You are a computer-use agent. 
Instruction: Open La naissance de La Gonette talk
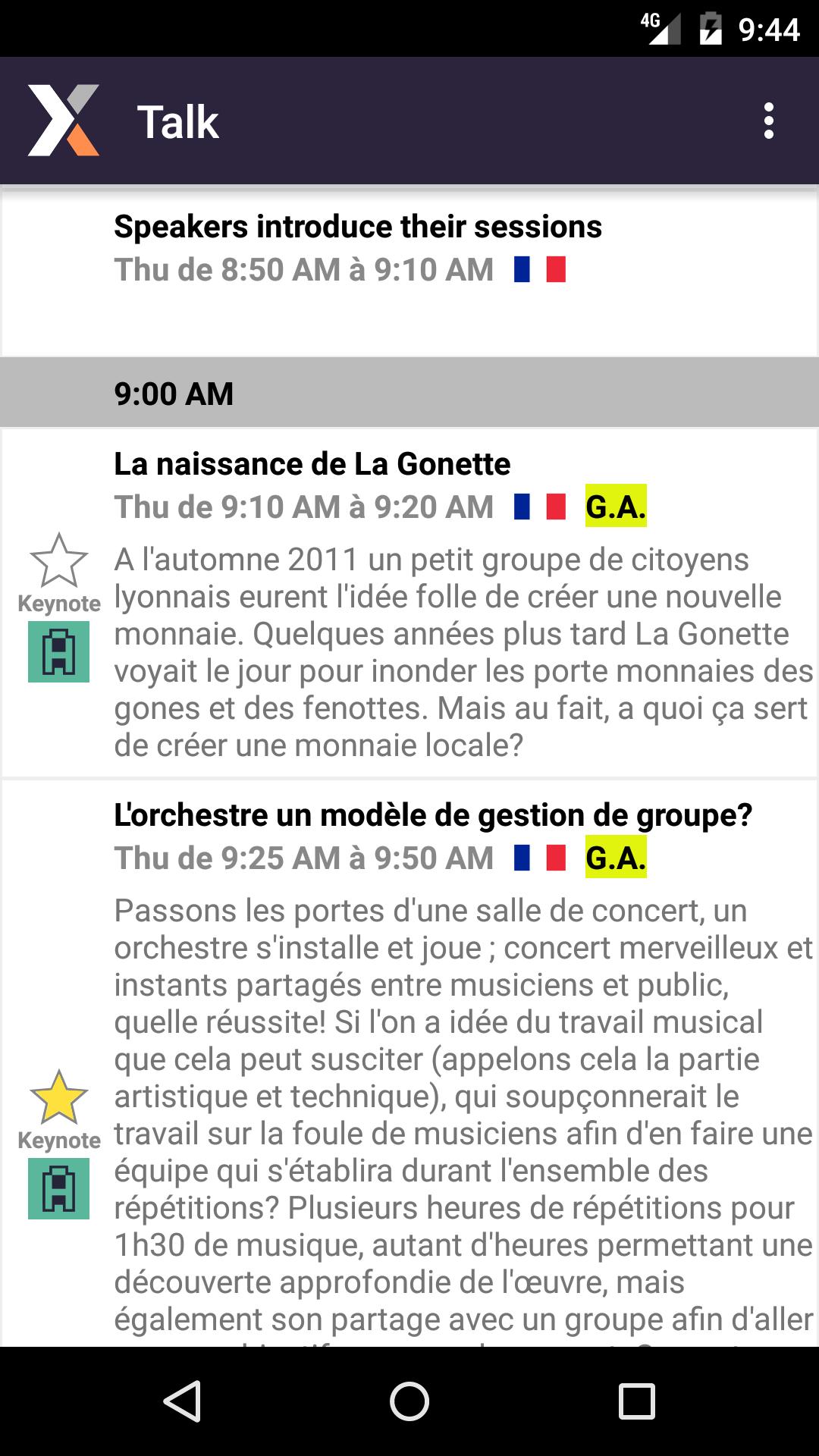point(409,603)
